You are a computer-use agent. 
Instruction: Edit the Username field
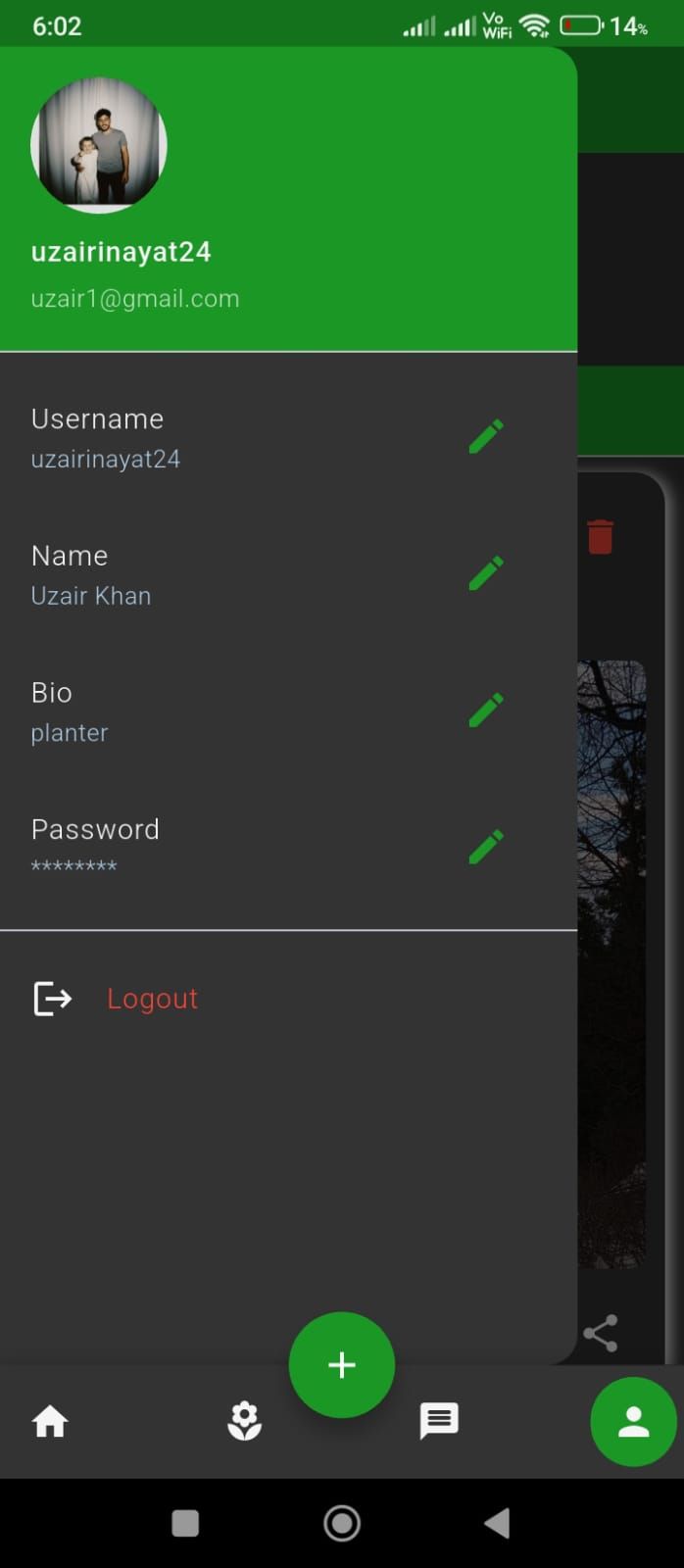(x=486, y=436)
